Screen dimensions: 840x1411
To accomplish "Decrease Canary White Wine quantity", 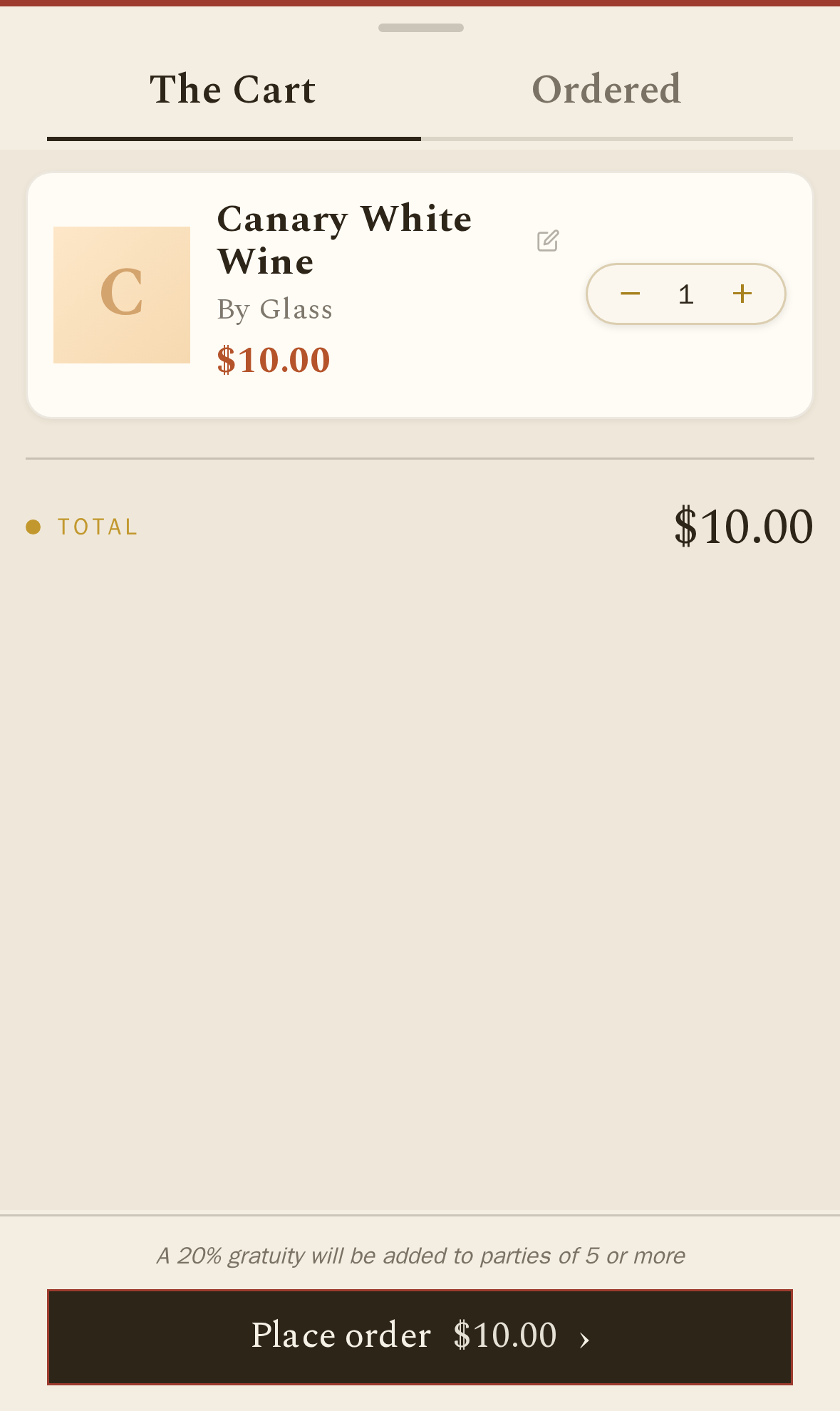I will click(x=631, y=294).
